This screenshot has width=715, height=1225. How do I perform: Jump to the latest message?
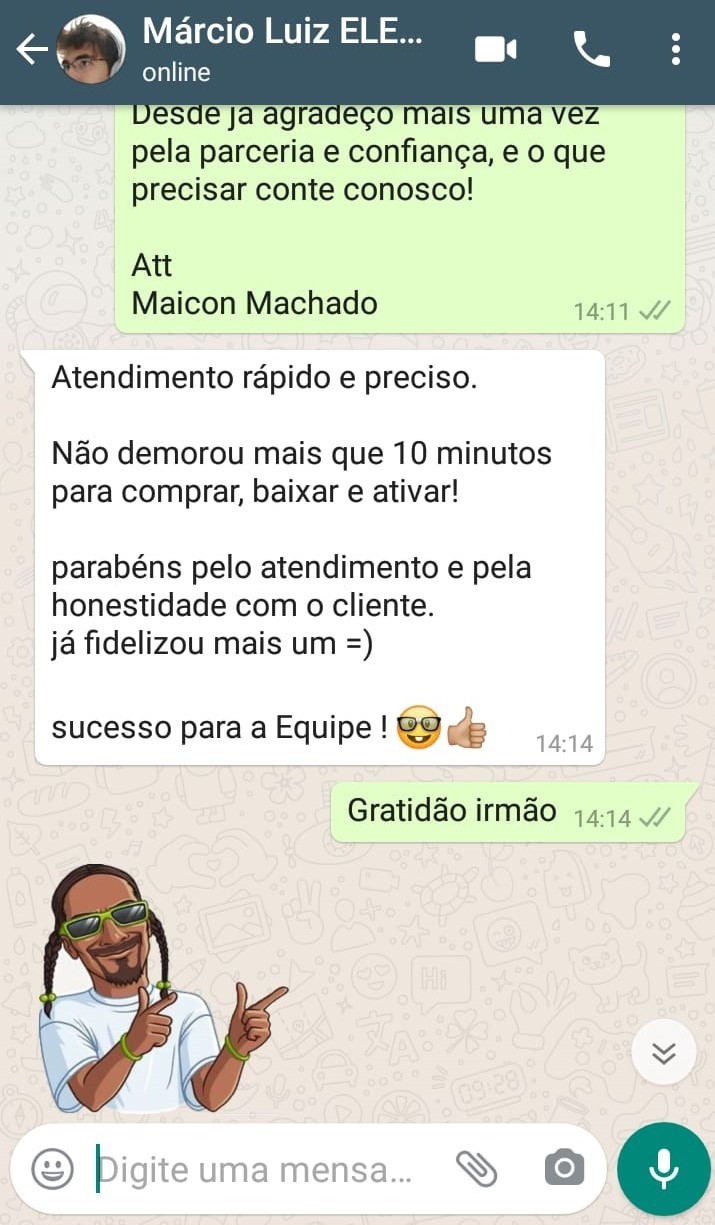[664, 1052]
